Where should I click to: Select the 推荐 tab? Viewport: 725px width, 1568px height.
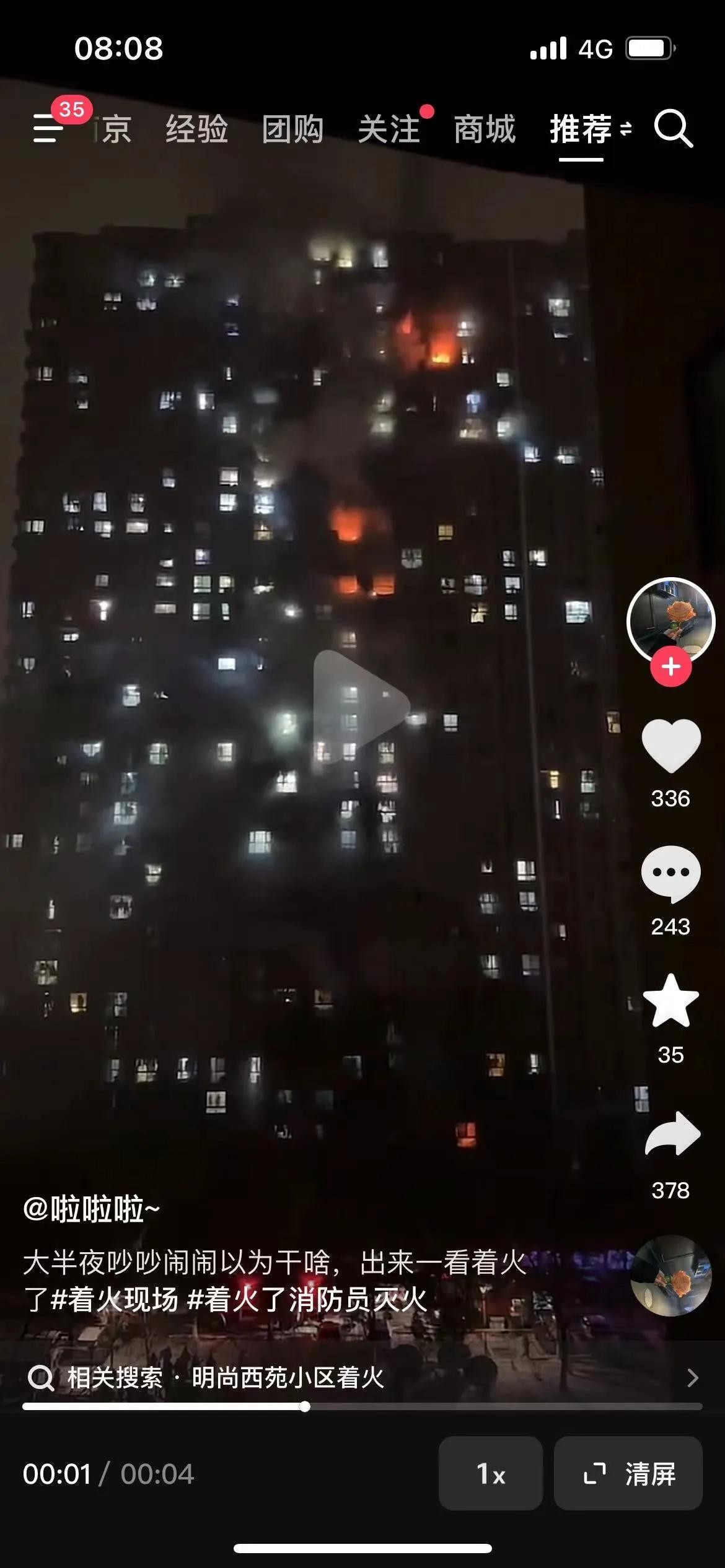[581, 129]
